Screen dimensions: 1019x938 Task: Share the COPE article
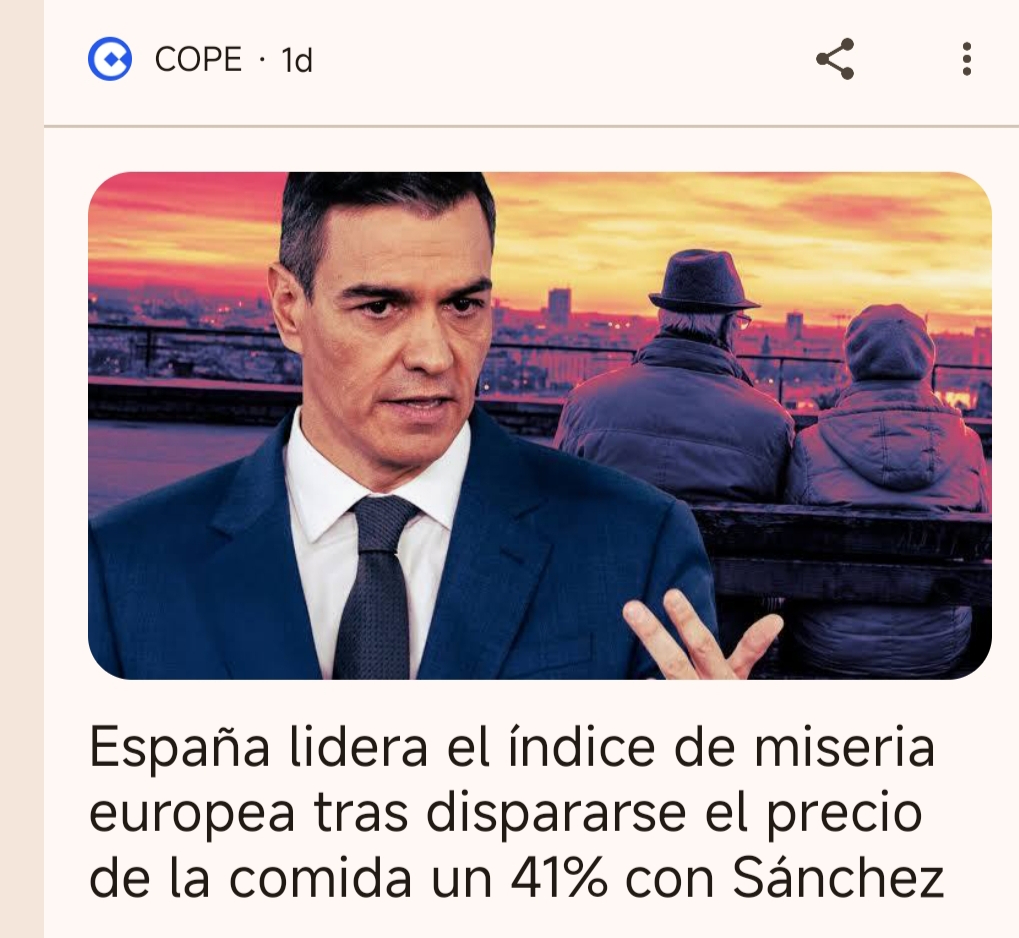pyautogui.click(x=835, y=60)
